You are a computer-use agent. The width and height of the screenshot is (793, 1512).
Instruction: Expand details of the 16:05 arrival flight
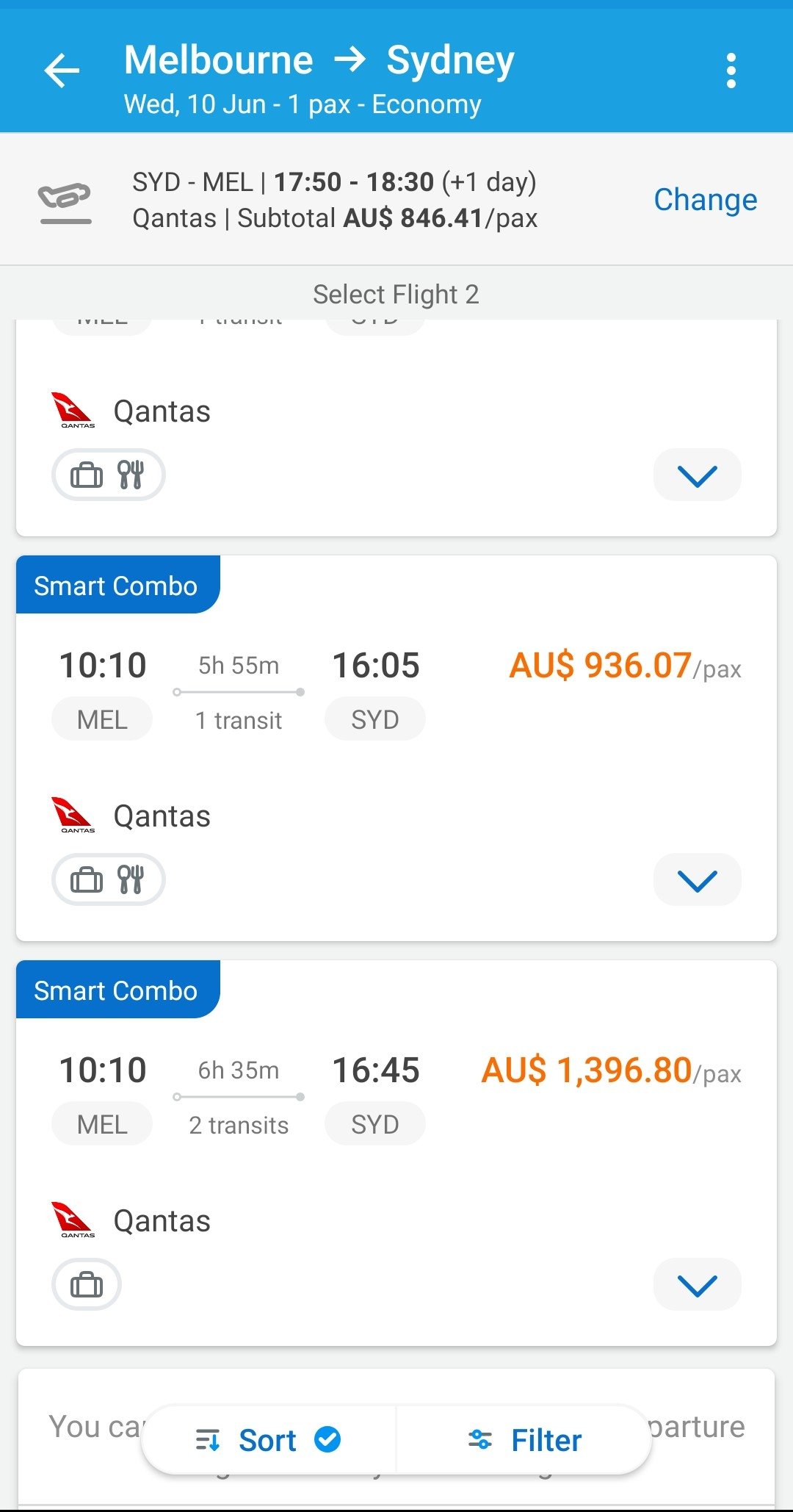(697, 879)
